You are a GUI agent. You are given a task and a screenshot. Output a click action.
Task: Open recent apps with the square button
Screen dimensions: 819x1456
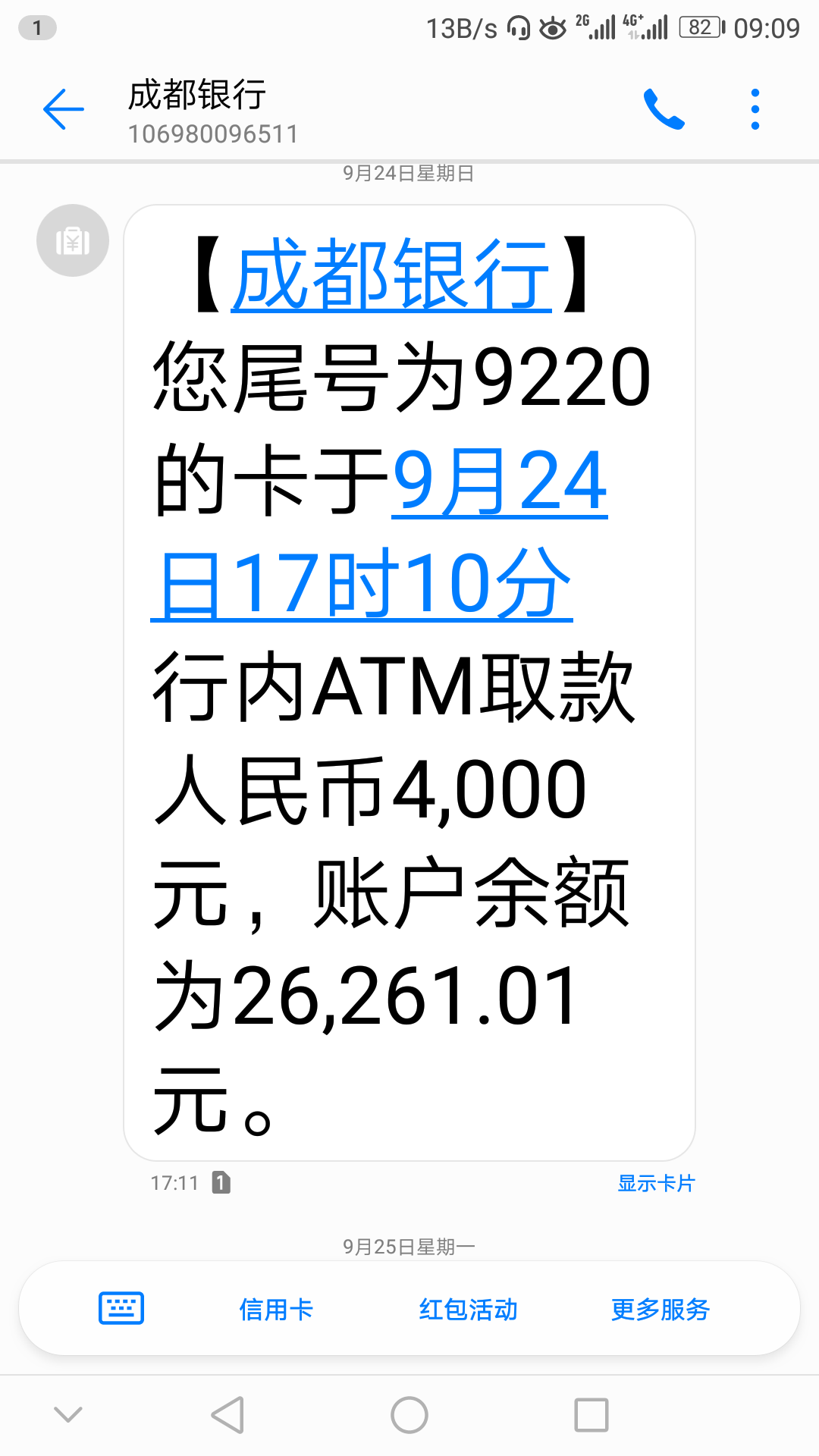click(591, 1415)
